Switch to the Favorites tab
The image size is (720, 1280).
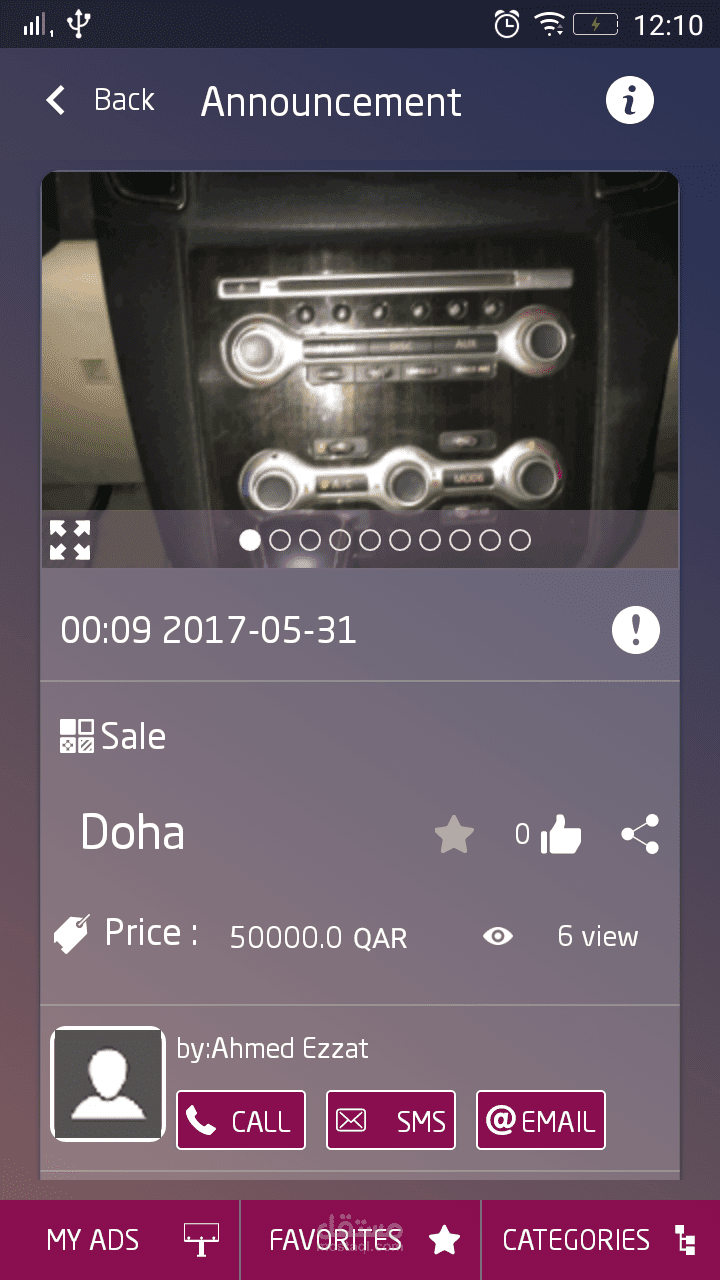click(x=360, y=1240)
